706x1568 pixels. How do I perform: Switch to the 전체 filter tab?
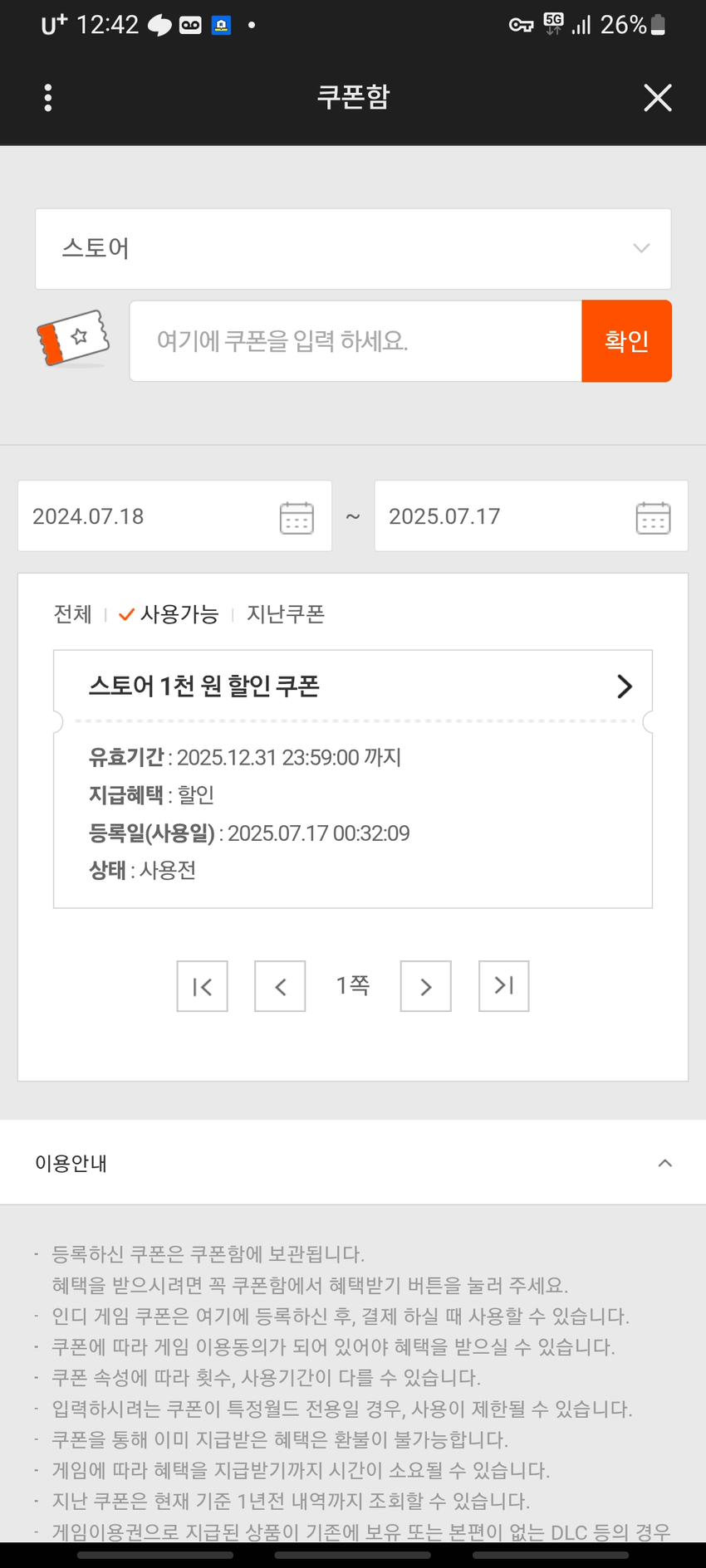[x=72, y=614]
